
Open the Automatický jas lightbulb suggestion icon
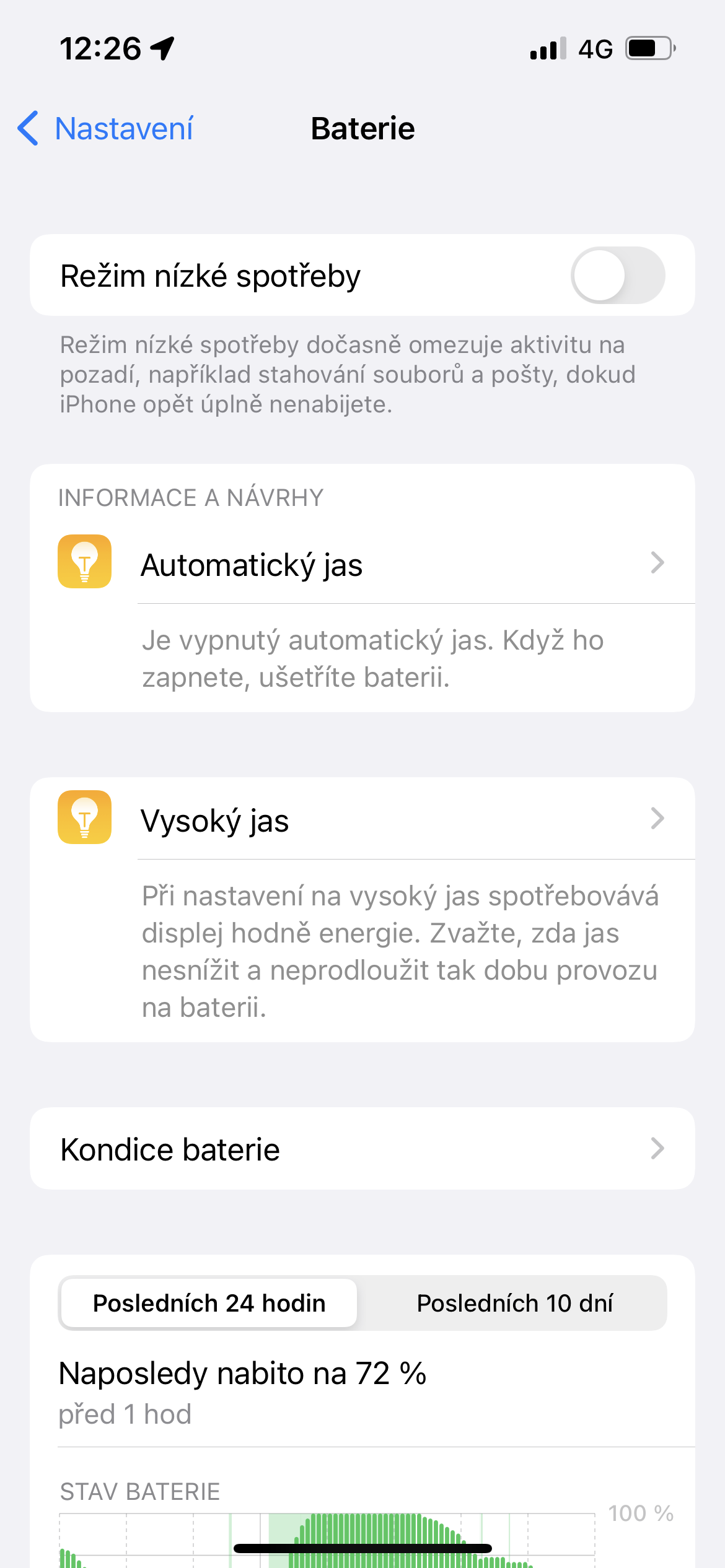coord(84,561)
